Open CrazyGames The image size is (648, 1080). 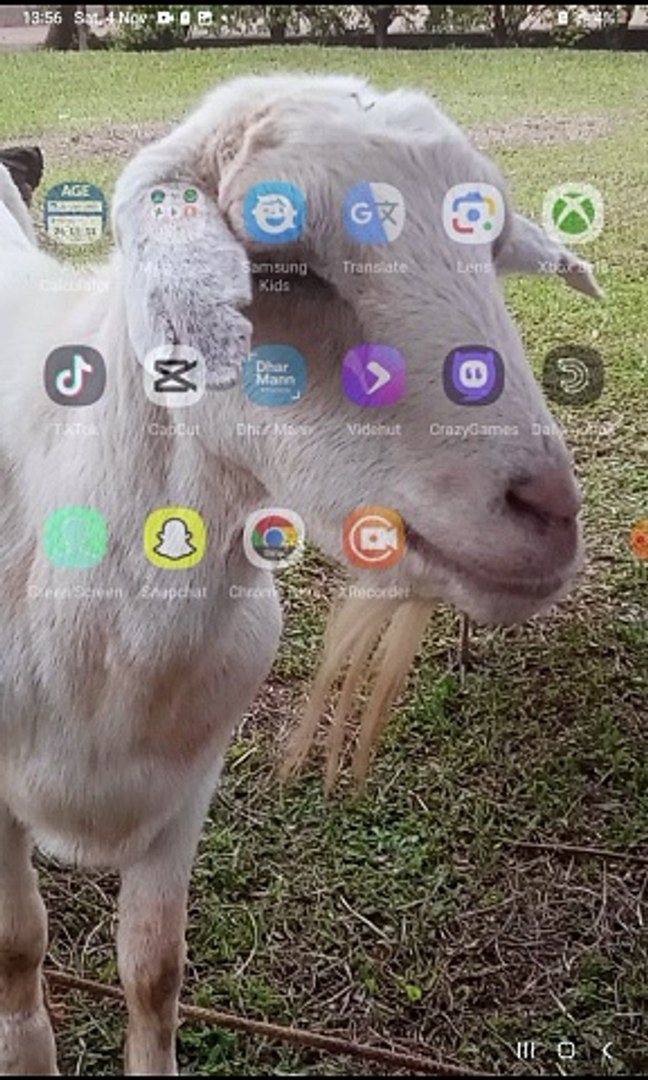(x=474, y=376)
